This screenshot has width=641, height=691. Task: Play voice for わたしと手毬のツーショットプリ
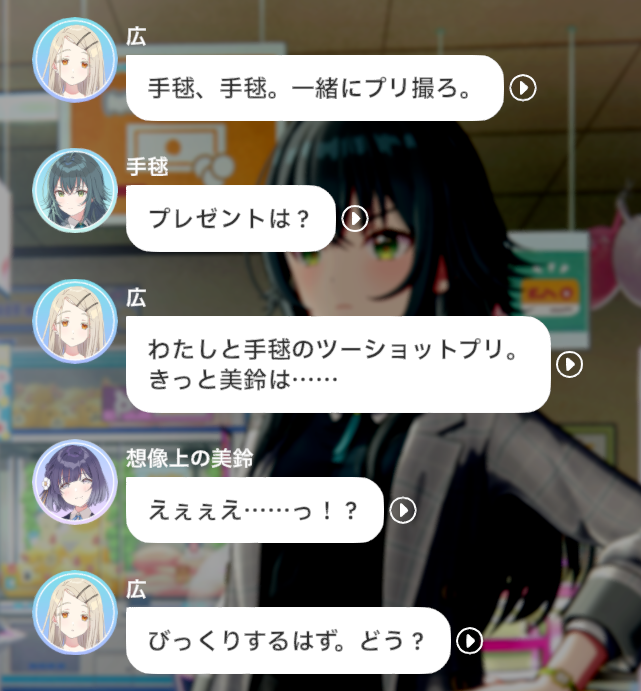pos(570,364)
